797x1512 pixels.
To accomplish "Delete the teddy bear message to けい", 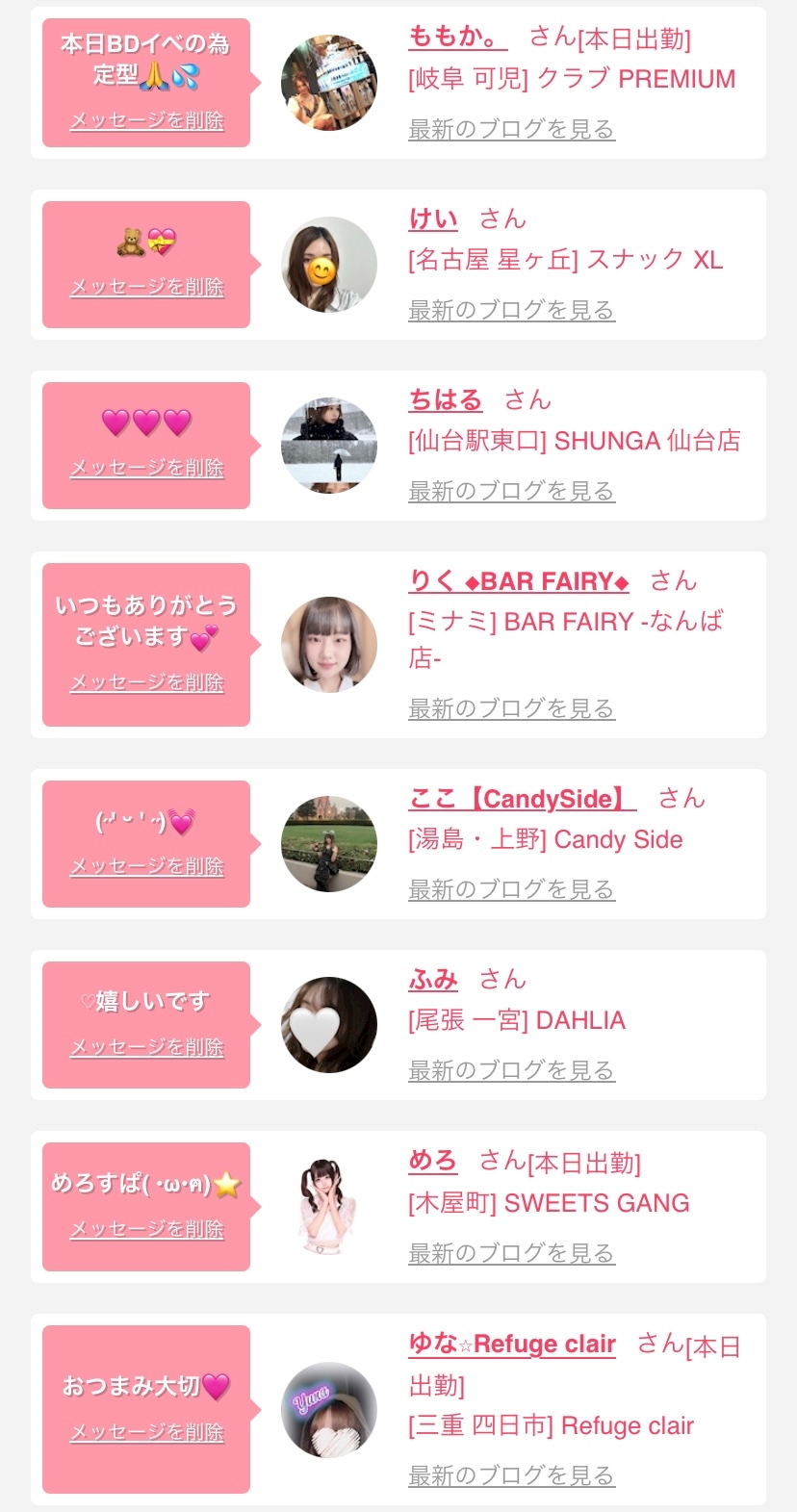I will (x=146, y=288).
